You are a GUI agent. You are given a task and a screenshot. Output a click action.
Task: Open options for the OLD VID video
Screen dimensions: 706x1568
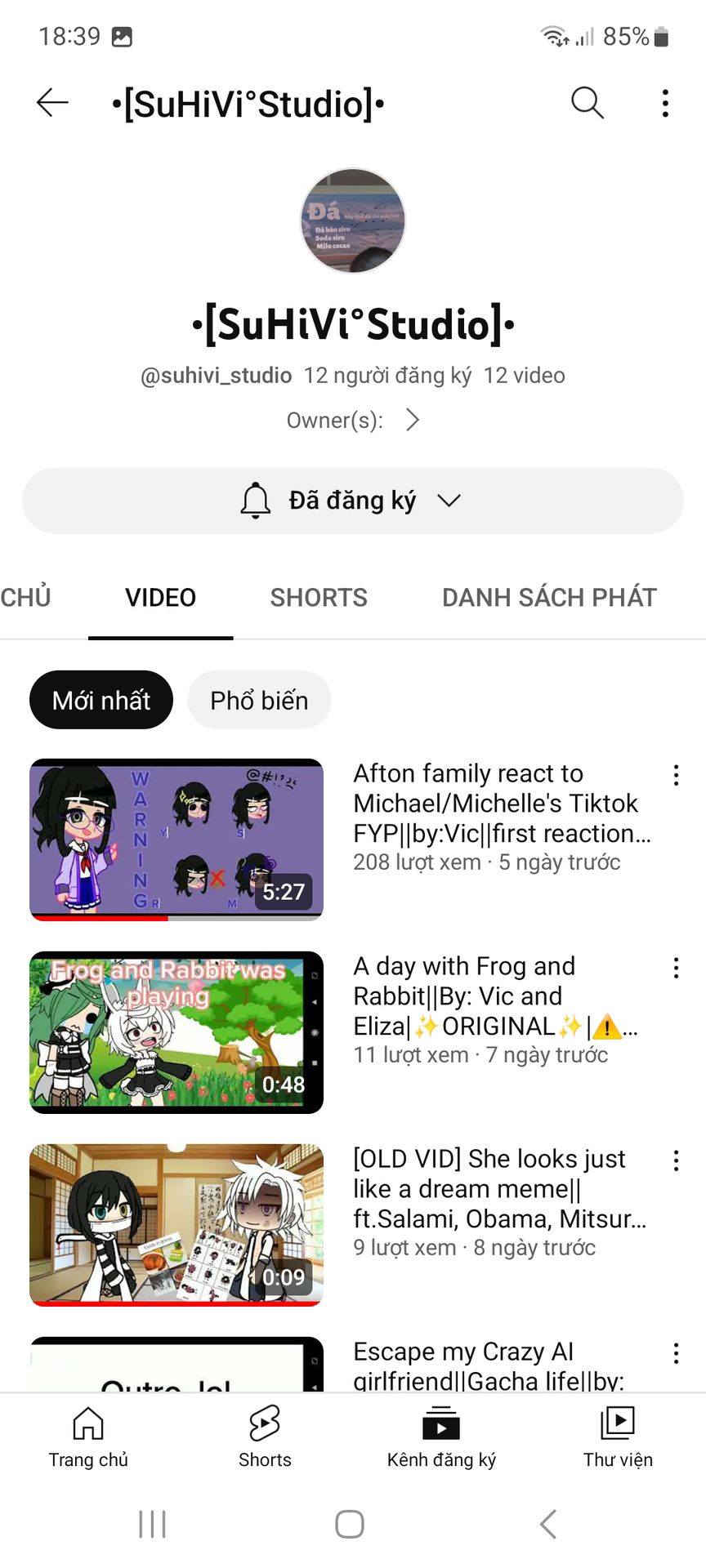676,1160
